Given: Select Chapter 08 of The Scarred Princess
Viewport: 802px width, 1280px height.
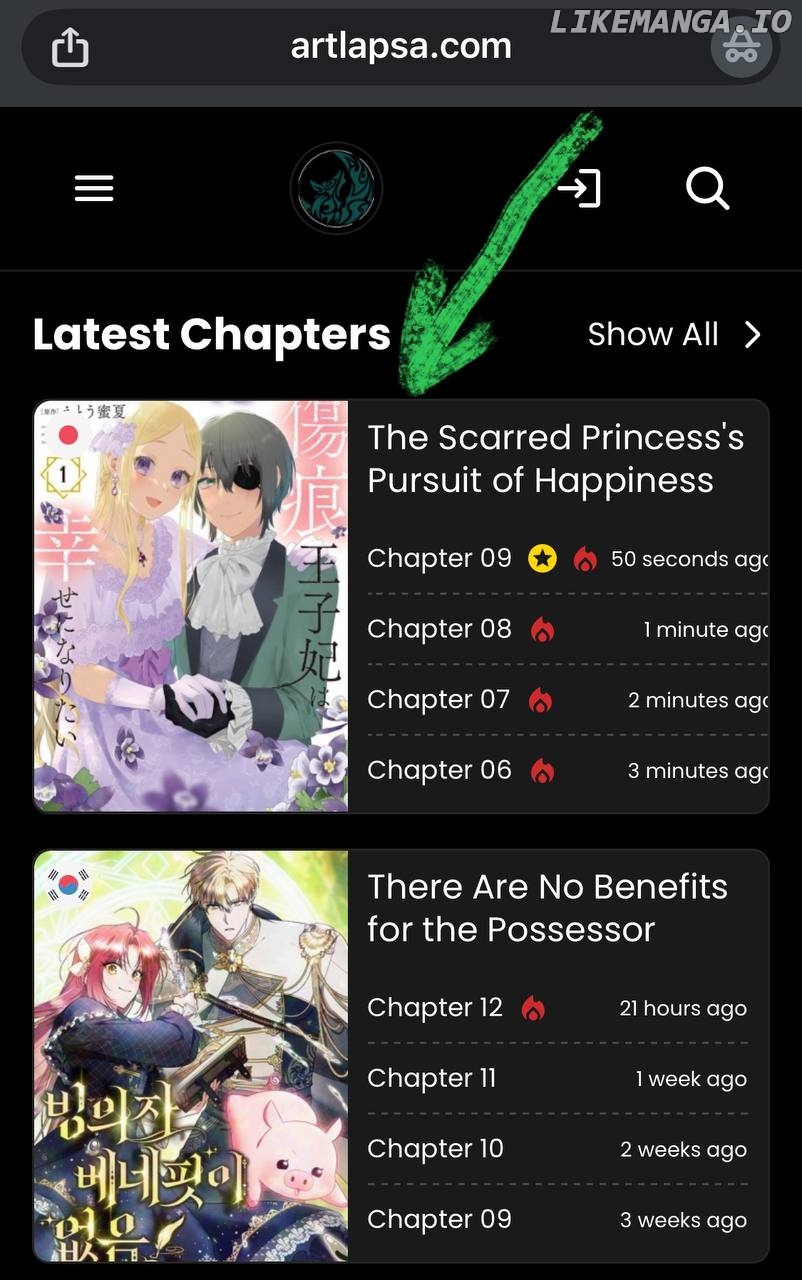Looking at the screenshot, I should 439,629.
